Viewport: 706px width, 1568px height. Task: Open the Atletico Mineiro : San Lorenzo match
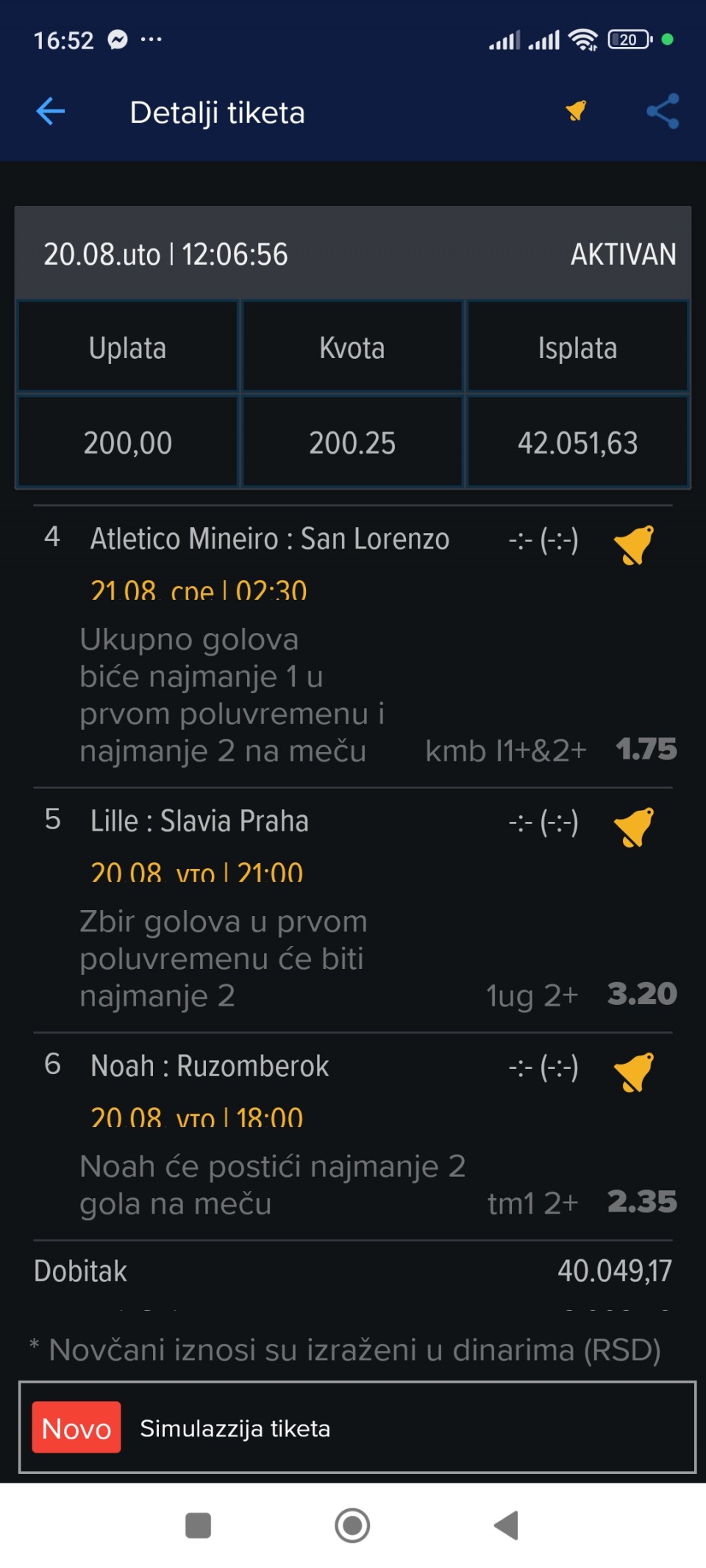pyautogui.click(x=269, y=540)
